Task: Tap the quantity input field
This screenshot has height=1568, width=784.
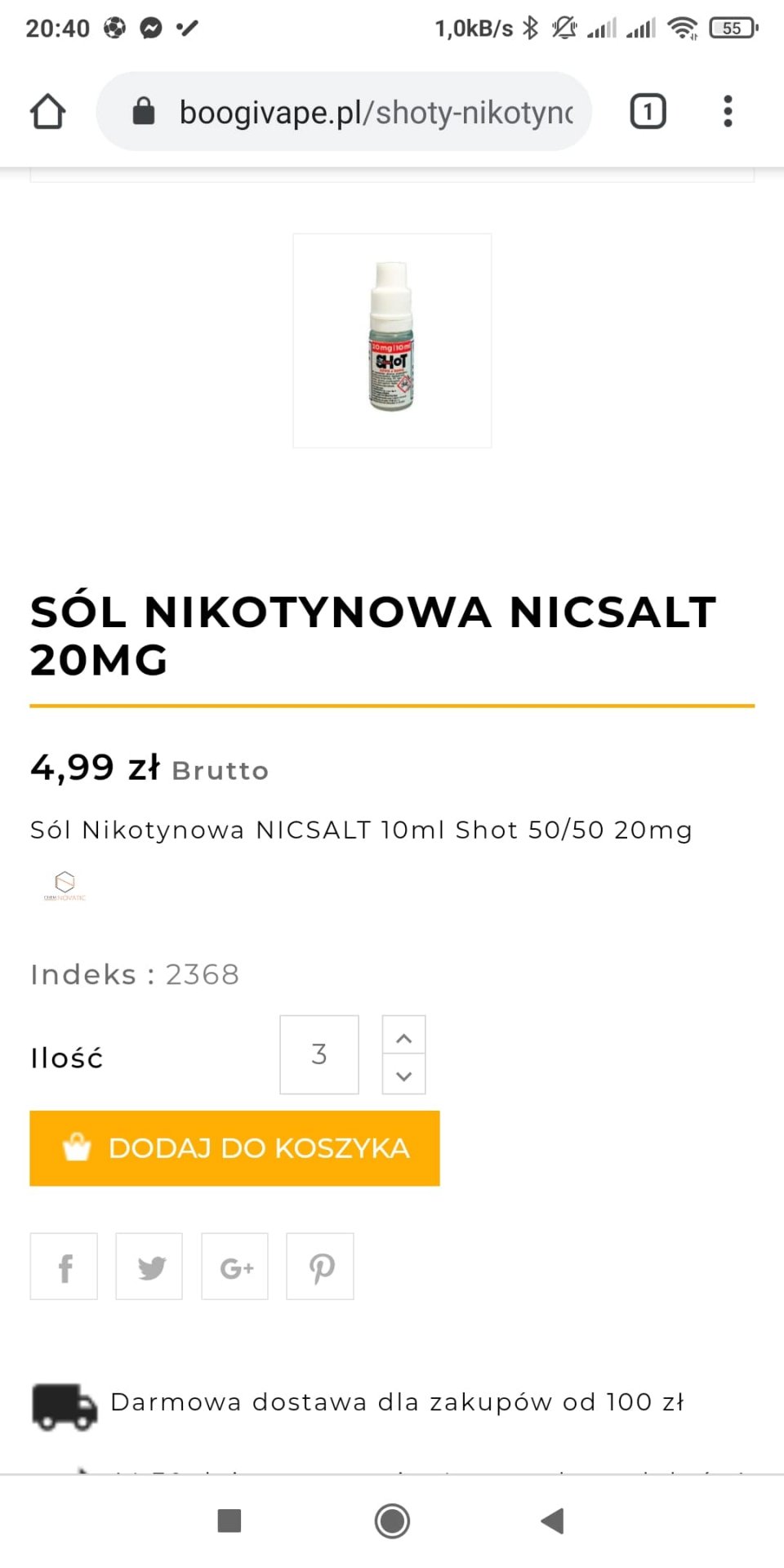Action: (x=318, y=1054)
